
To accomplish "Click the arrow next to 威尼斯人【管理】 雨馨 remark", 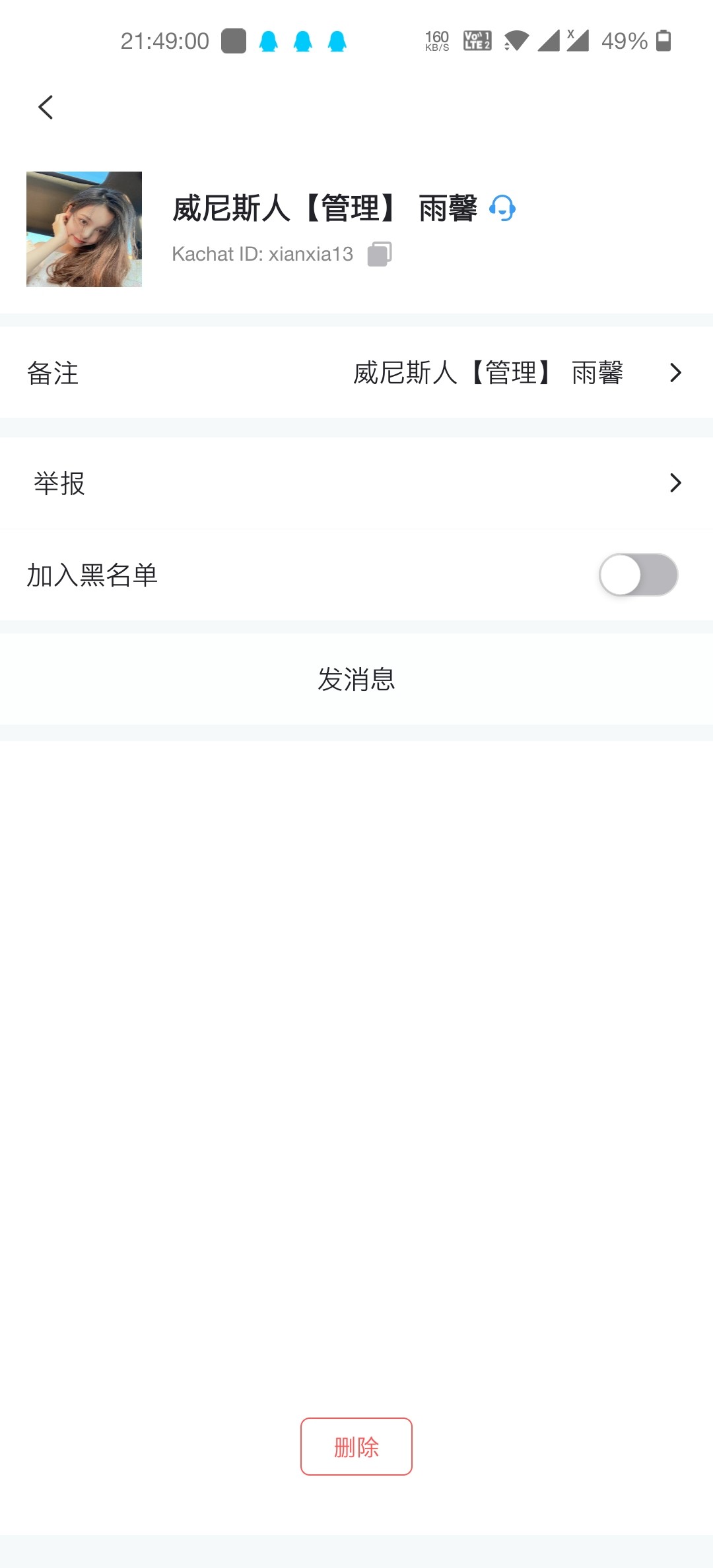I will [x=675, y=373].
